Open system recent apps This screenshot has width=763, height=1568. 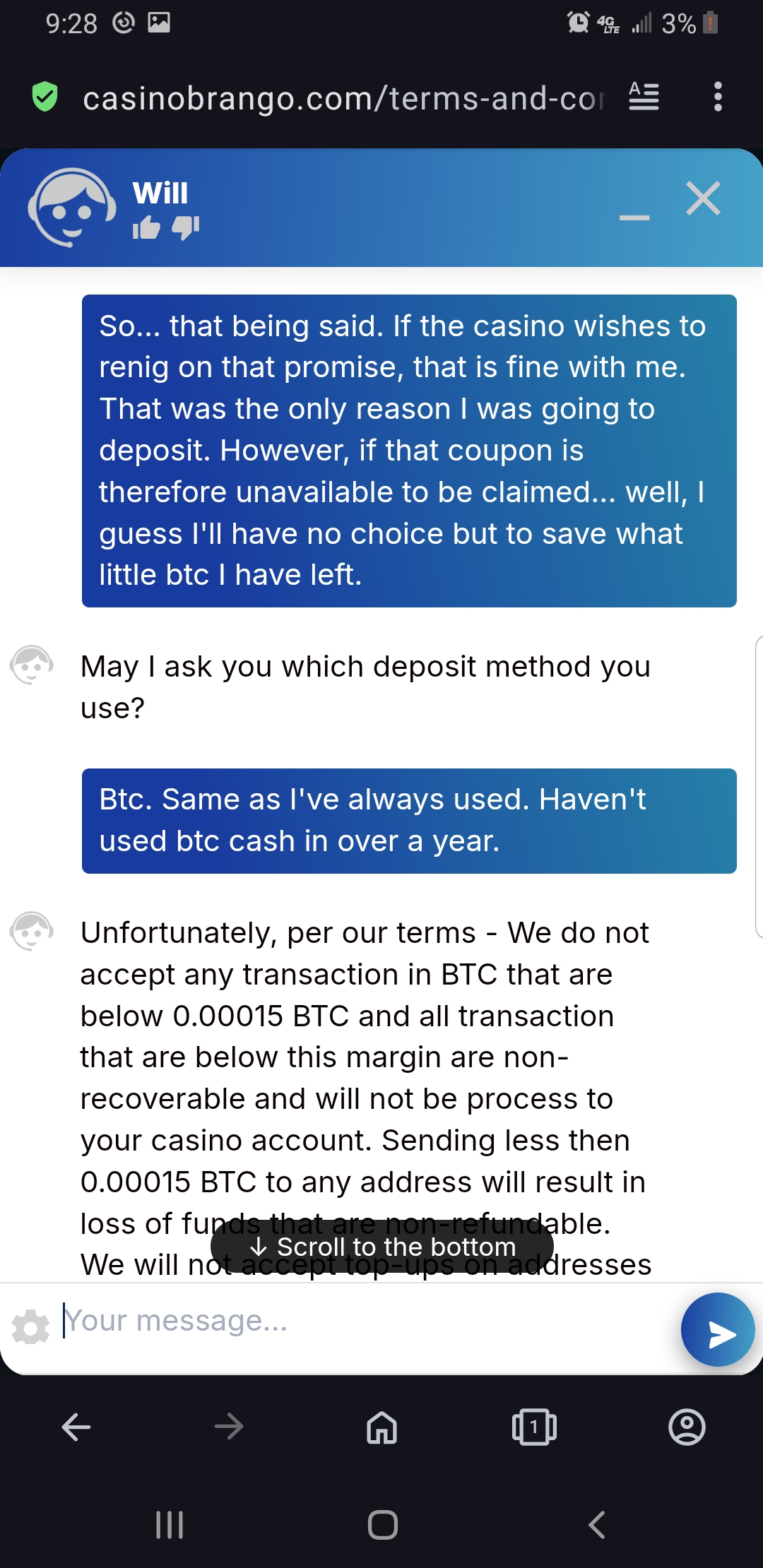tap(170, 1525)
